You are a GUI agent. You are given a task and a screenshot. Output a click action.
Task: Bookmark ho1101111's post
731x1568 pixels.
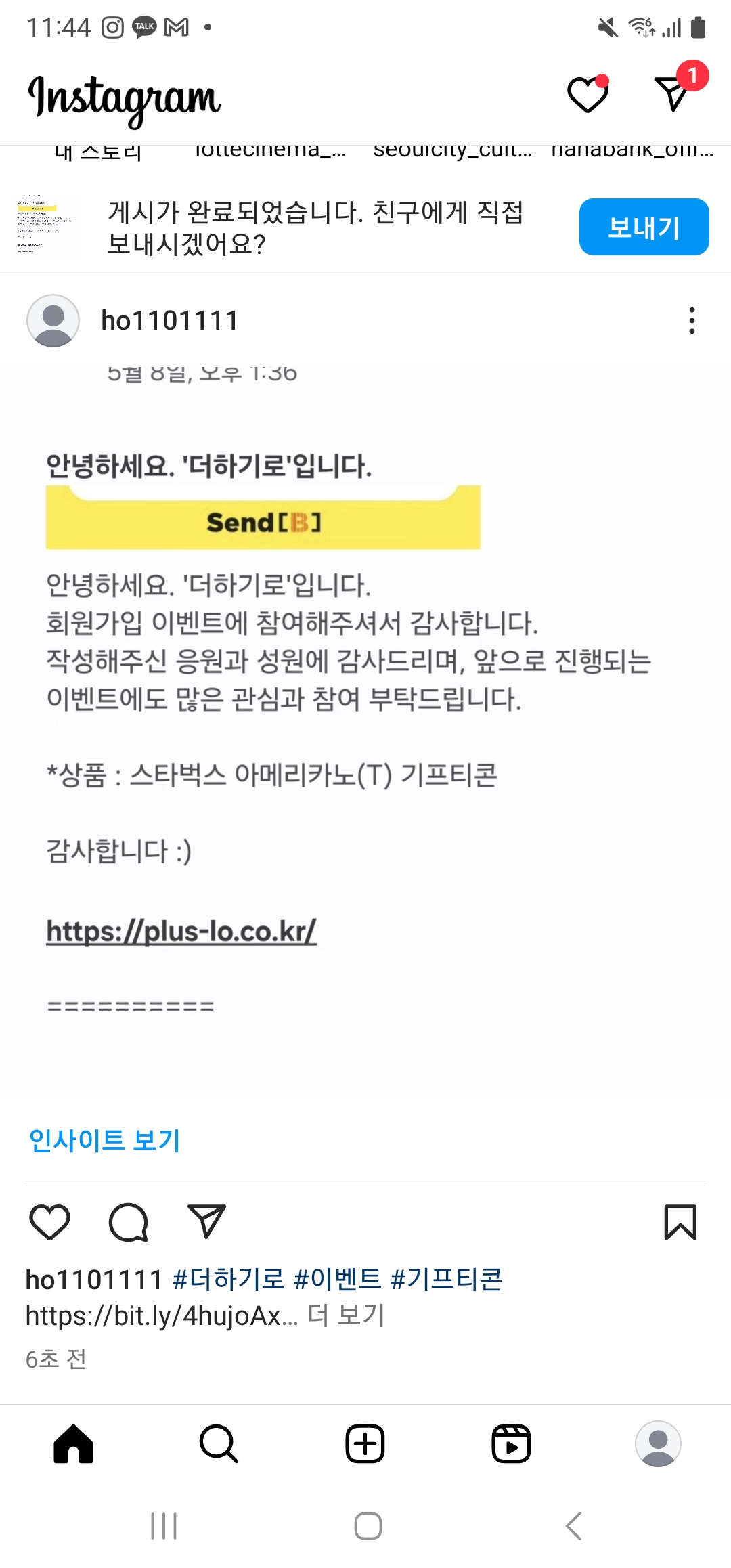tap(680, 1222)
